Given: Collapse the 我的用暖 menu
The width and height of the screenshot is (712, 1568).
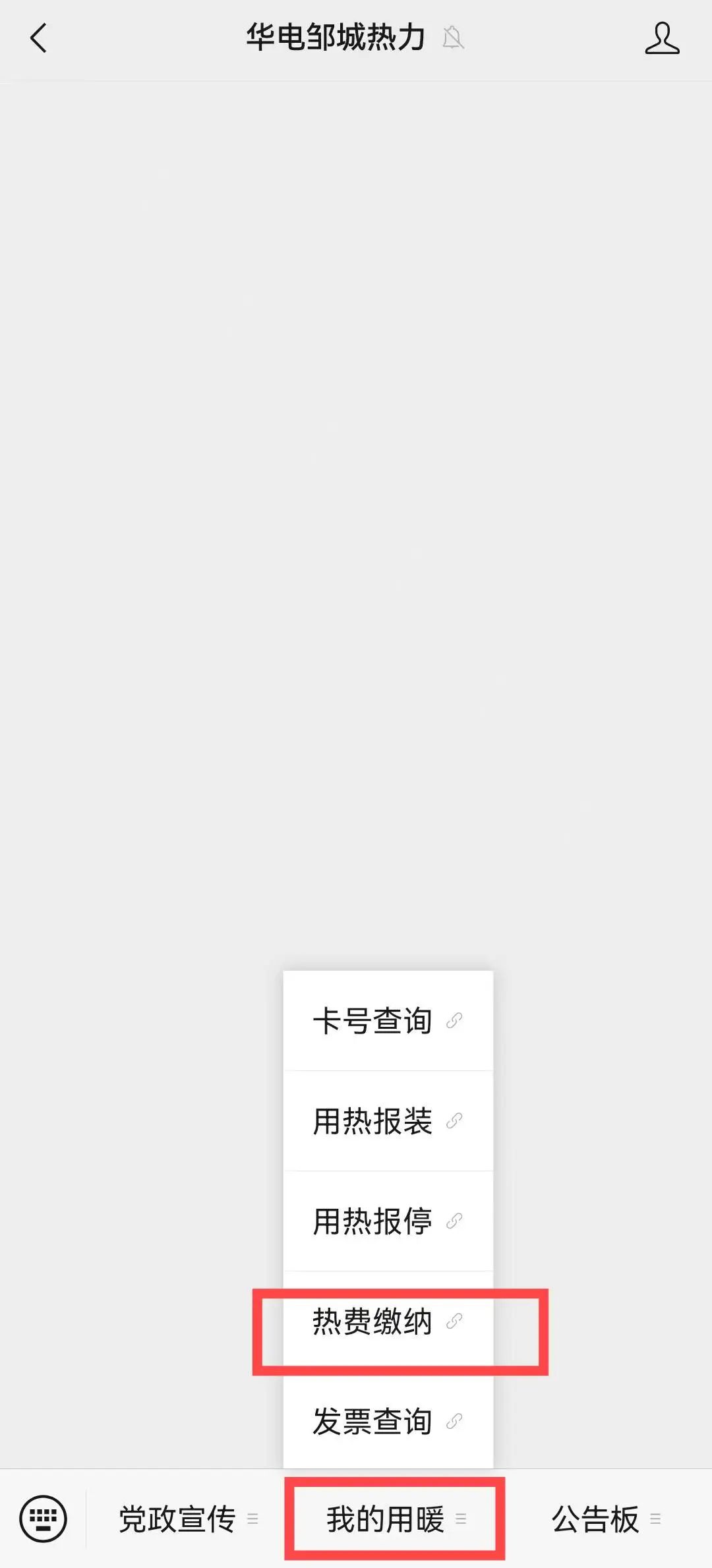Looking at the screenshot, I should 394,1519.
